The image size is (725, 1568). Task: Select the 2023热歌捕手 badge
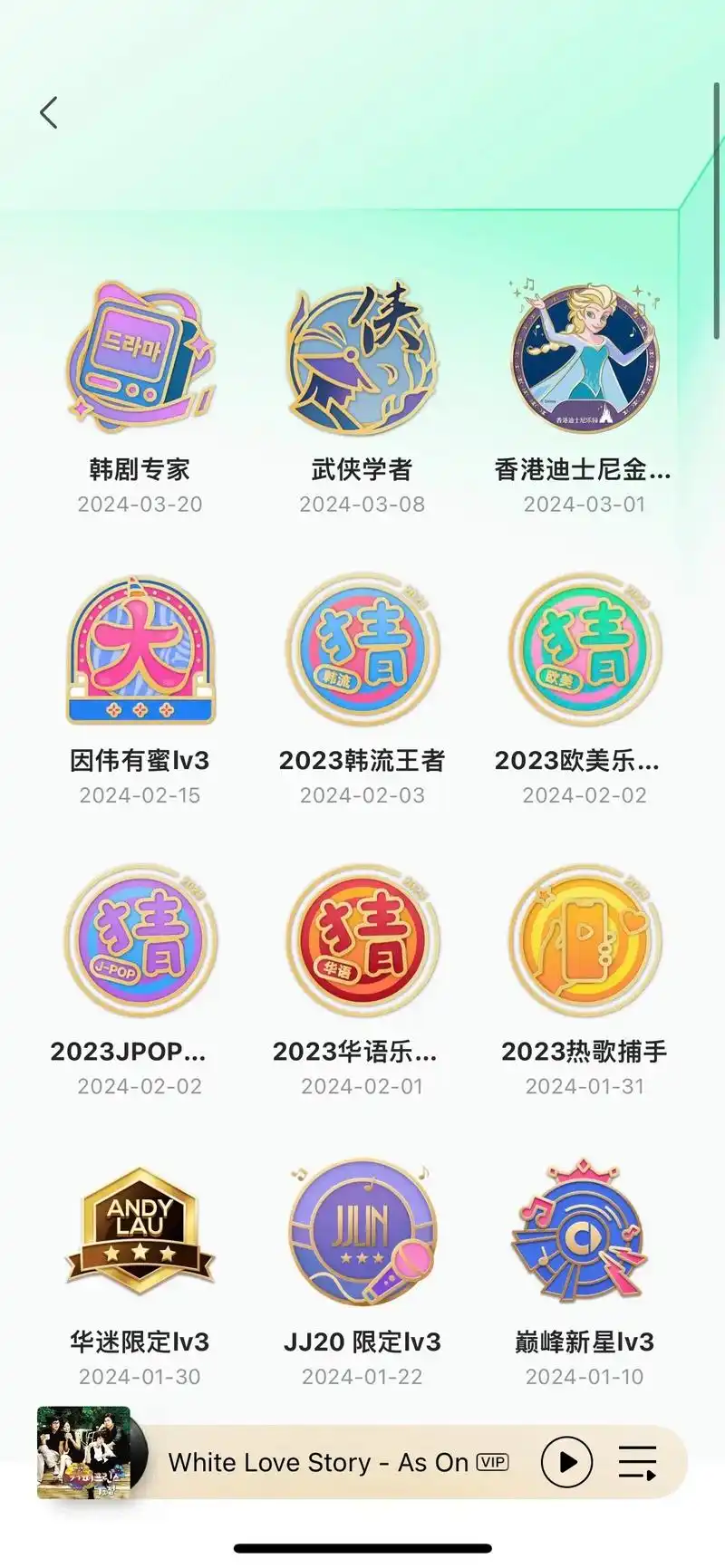[585, 939]
